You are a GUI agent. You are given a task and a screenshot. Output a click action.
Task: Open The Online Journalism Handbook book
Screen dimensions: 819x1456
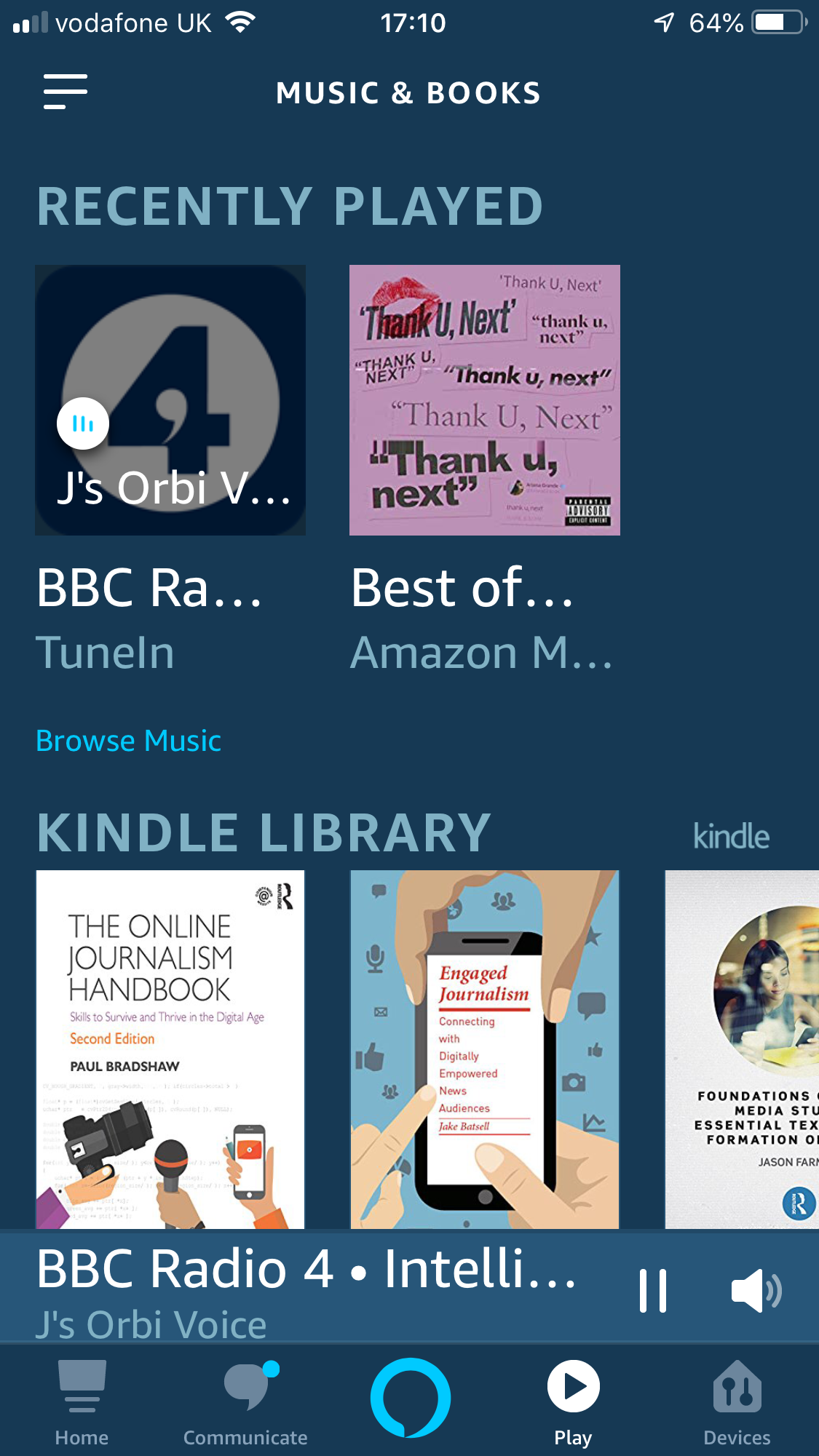(x=170, y=1048)
